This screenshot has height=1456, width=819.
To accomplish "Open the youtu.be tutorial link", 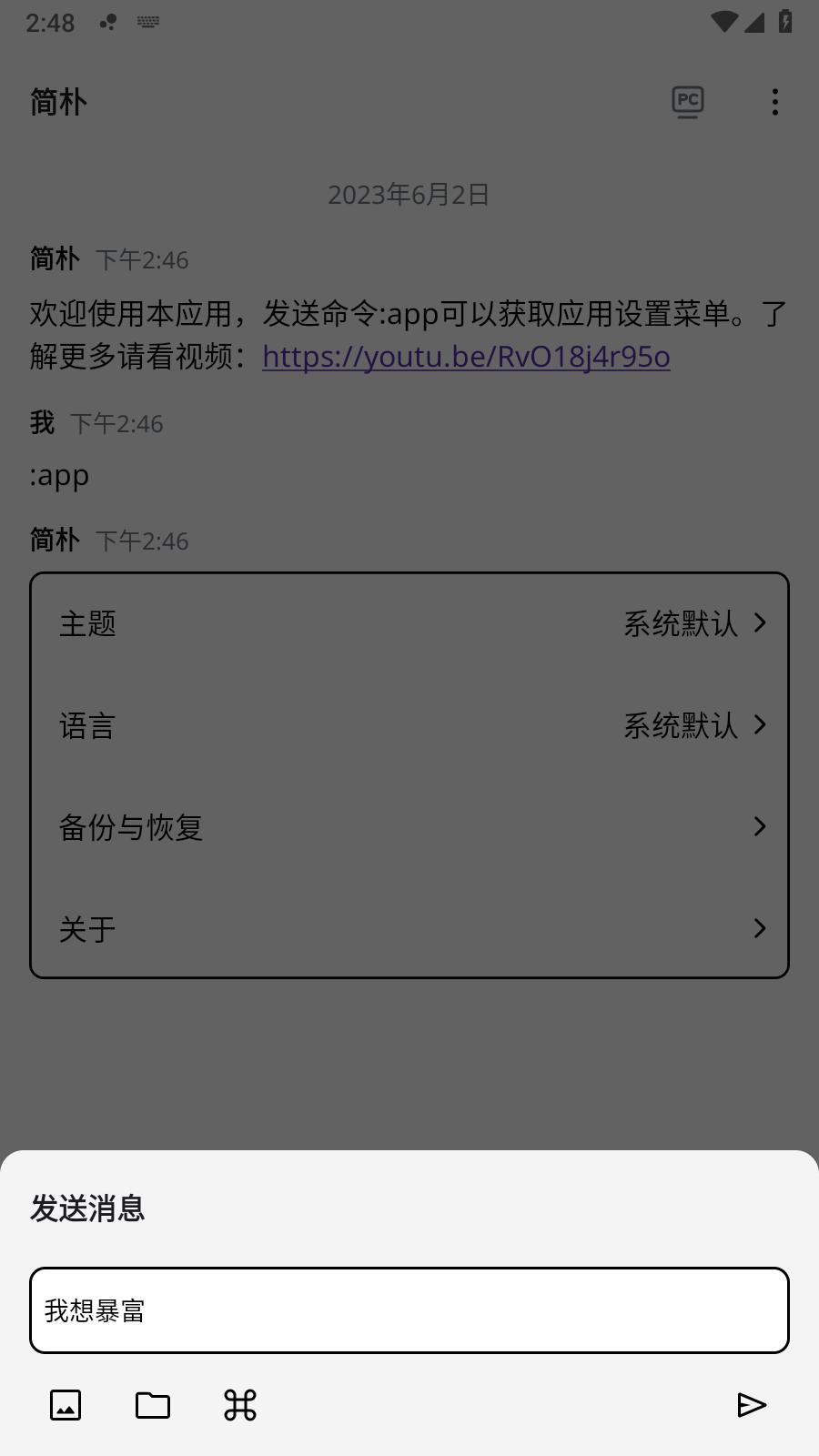I will 465,357.
